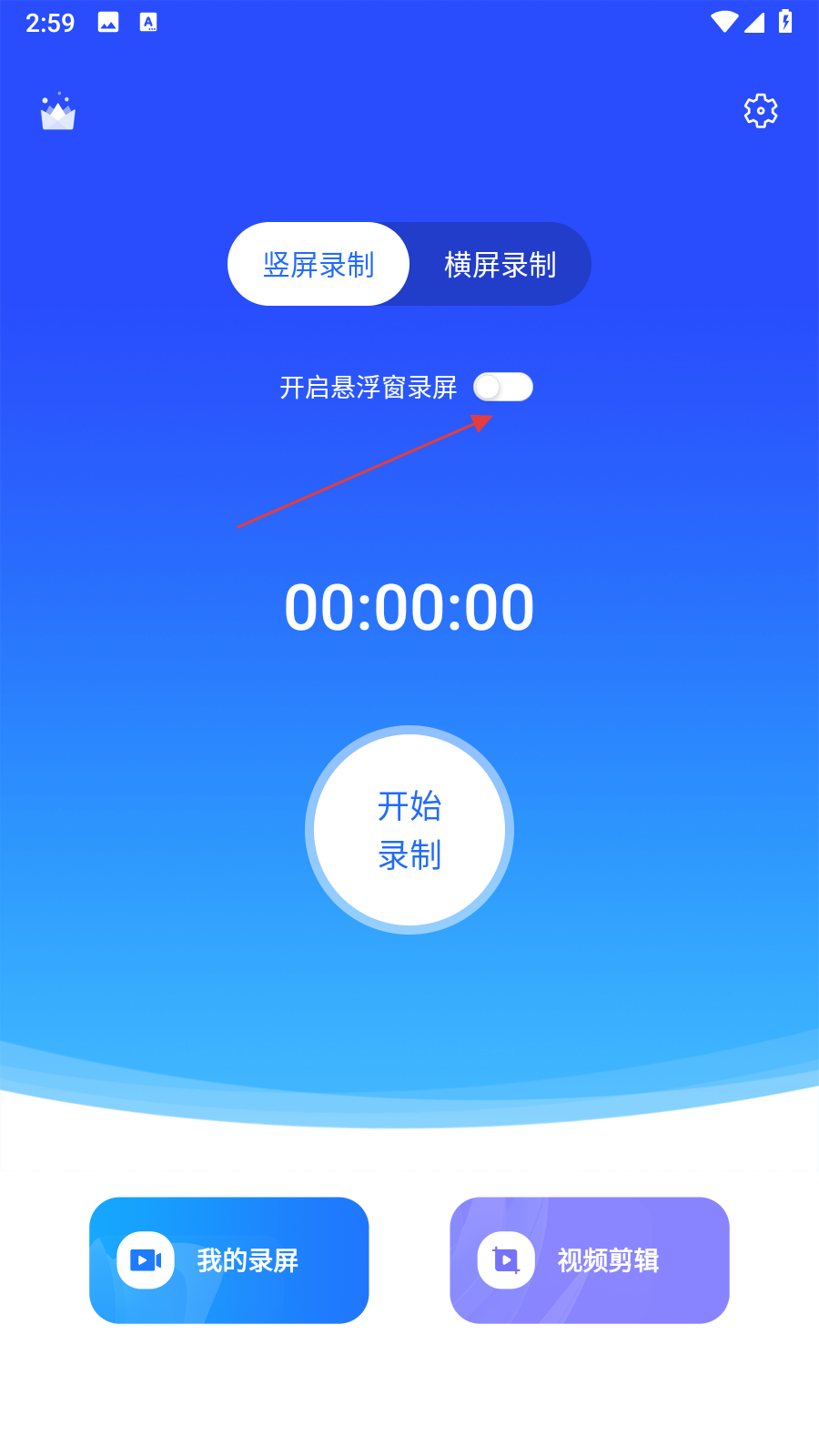Open the settings gear
The width and height of the screenshot is (819, 1456).
pyautogui.click(x=761, y=111)
